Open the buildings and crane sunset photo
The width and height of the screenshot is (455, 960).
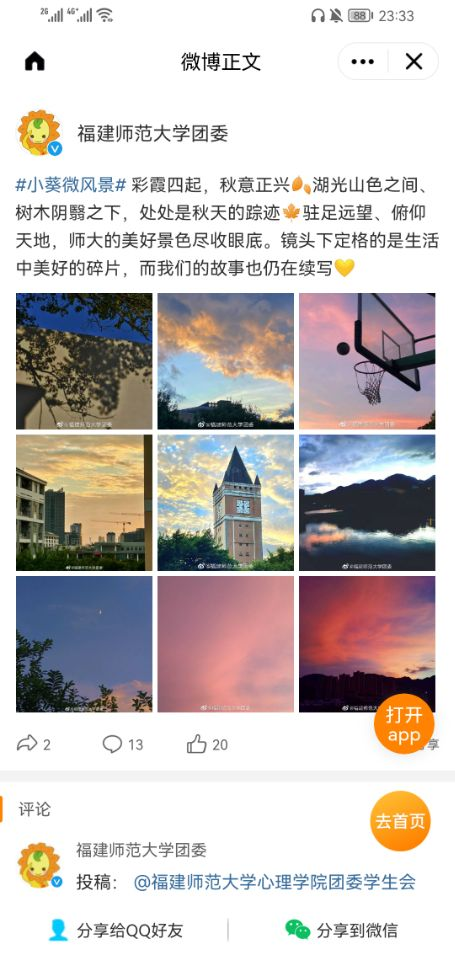pos(84,503)
